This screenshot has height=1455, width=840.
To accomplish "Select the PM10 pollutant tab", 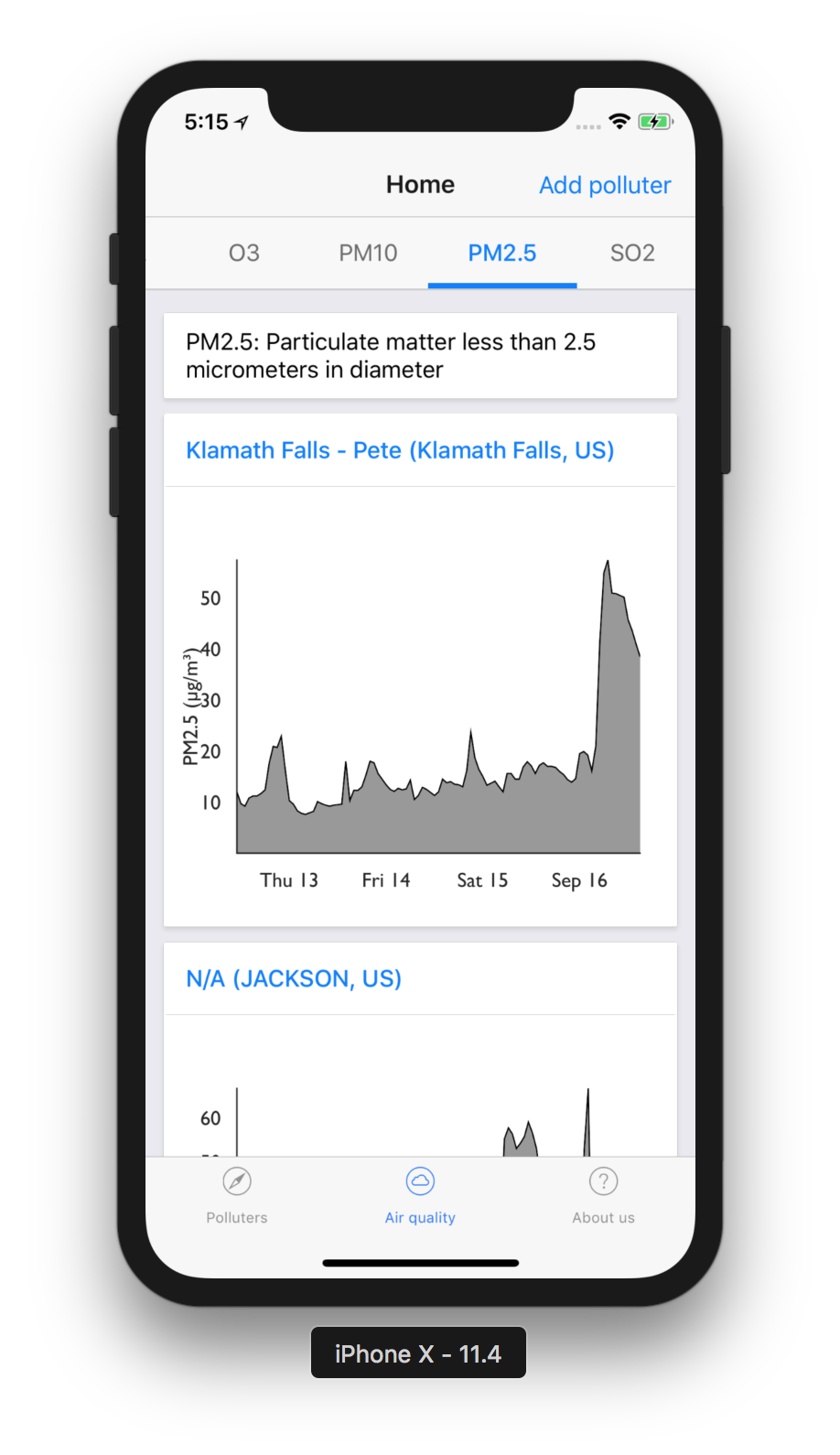I will pos(368,253).
